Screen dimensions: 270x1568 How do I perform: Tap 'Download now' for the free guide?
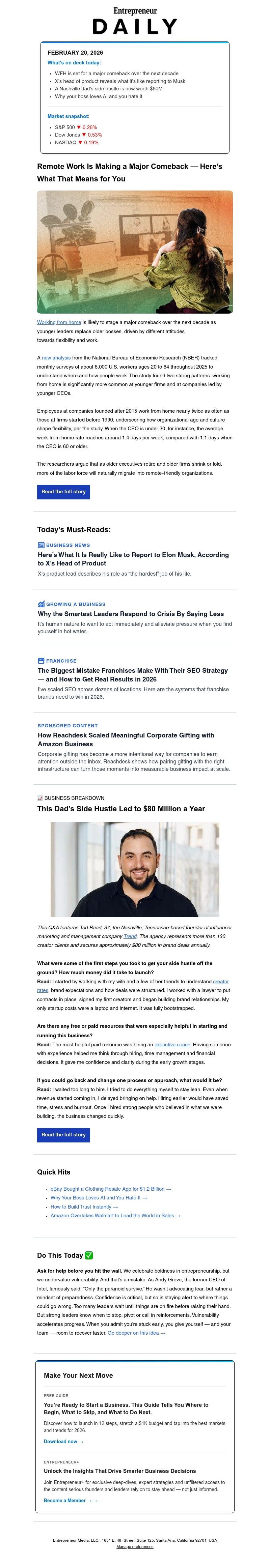click(x=63, y=1442)
